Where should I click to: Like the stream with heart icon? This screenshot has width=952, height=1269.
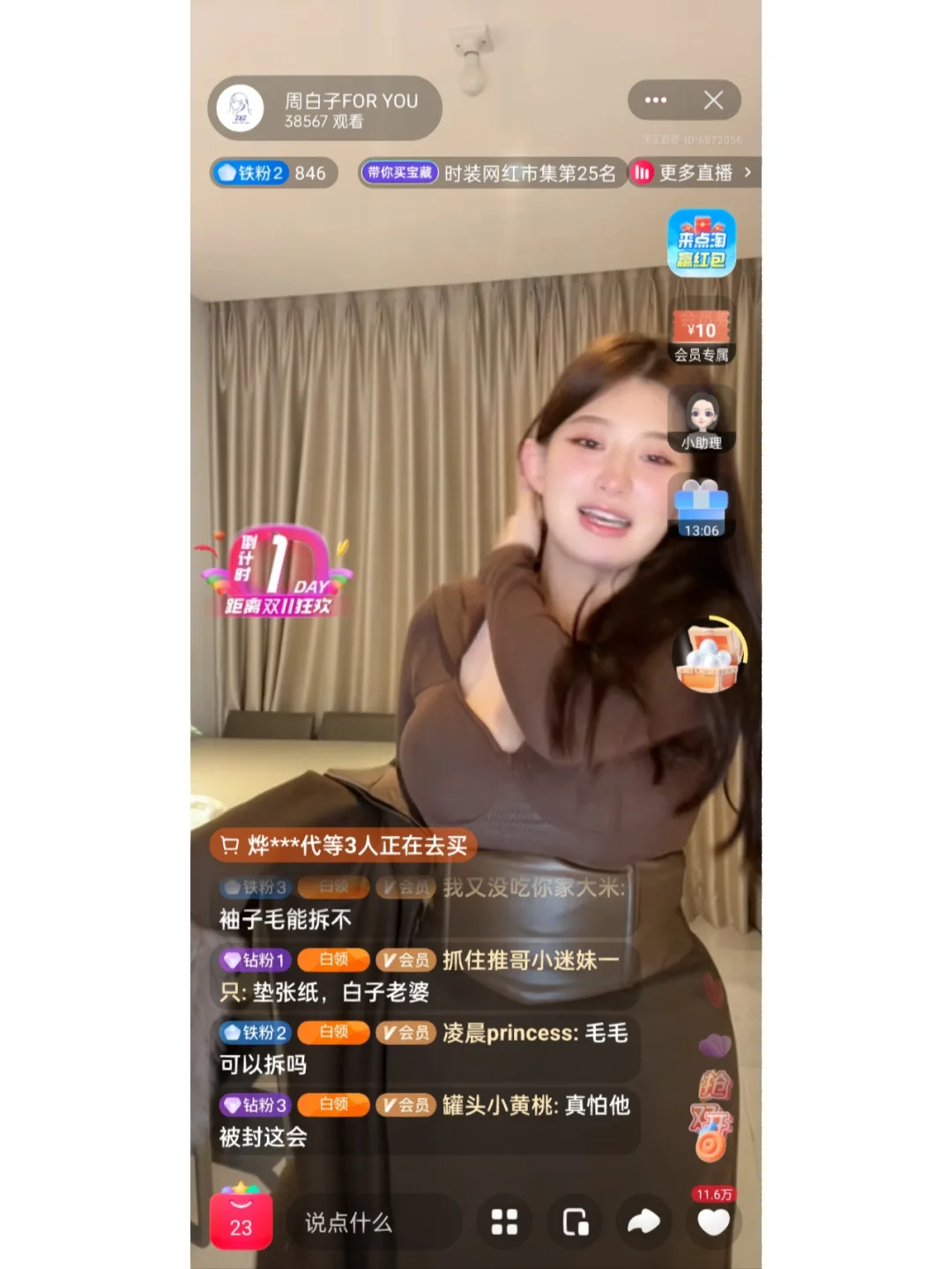pos(713,1222)
